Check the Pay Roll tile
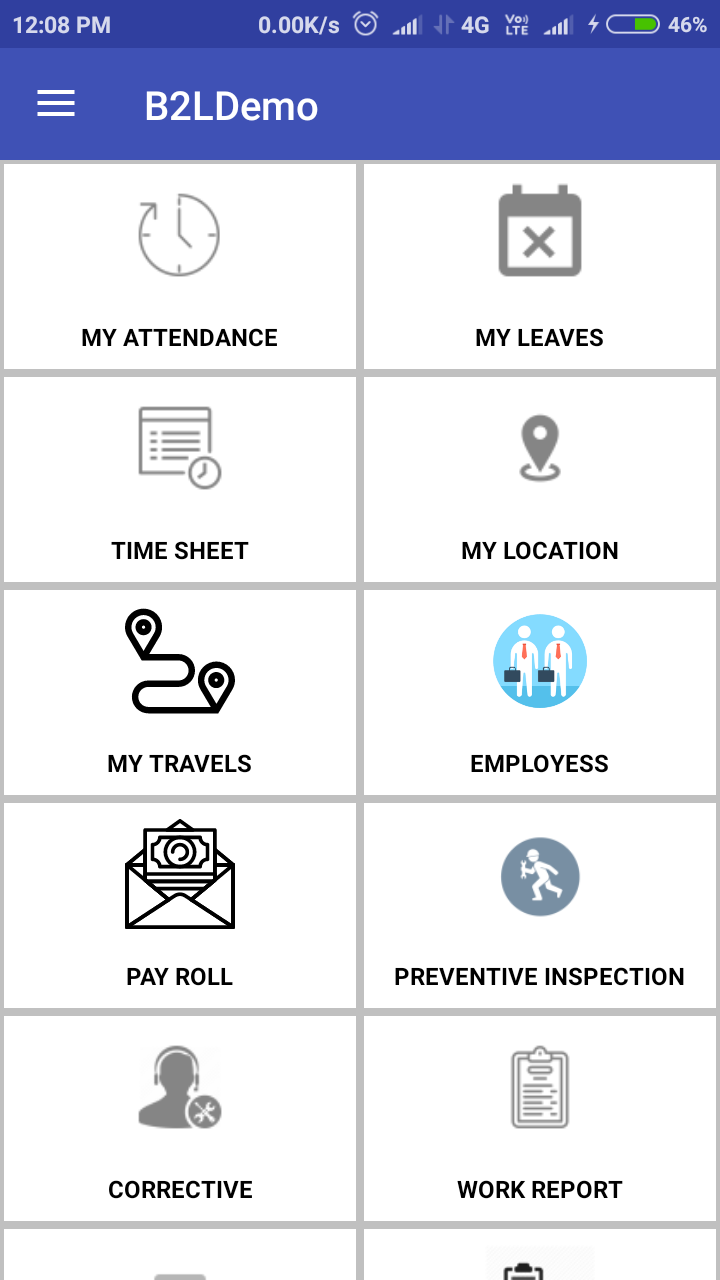Image resolution: width=720 pixels, height=1280 pixels. (180, 906)
